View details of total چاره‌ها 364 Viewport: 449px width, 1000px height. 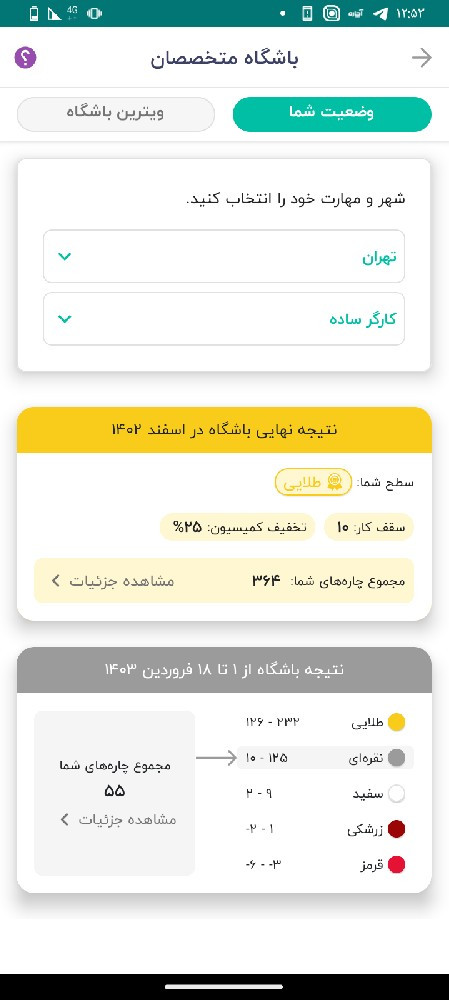[x=113, y=581]
